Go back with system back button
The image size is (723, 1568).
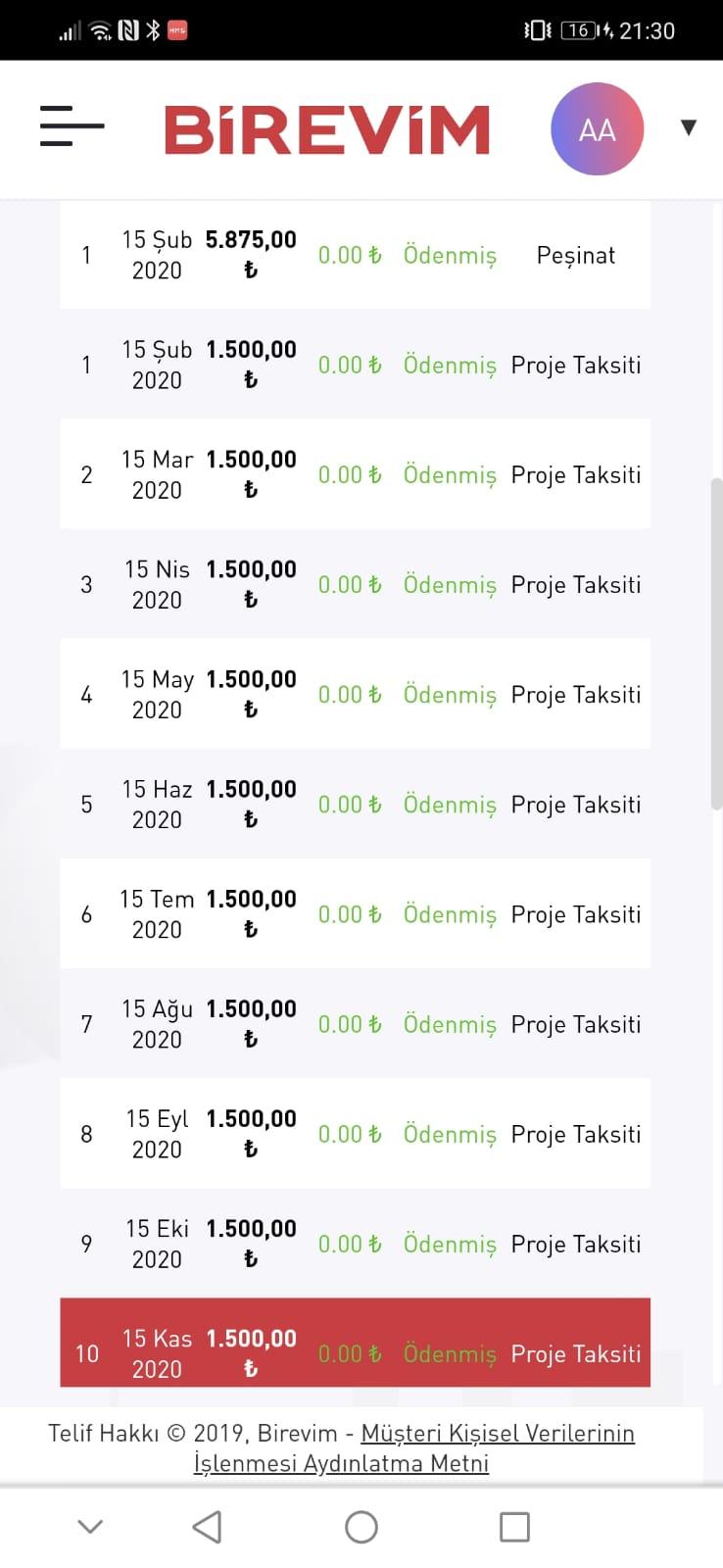click(207, 1527)
